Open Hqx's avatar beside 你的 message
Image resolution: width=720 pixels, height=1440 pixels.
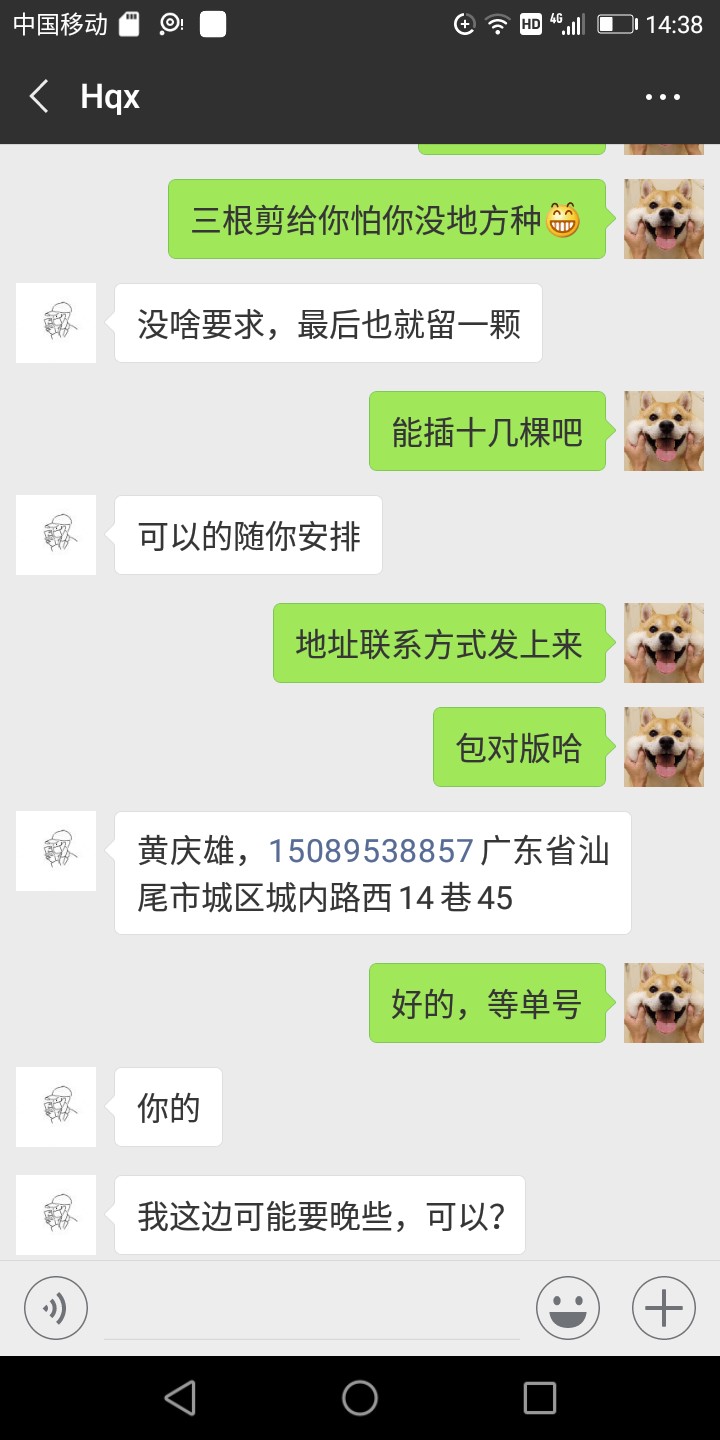tap(56, 1107)
